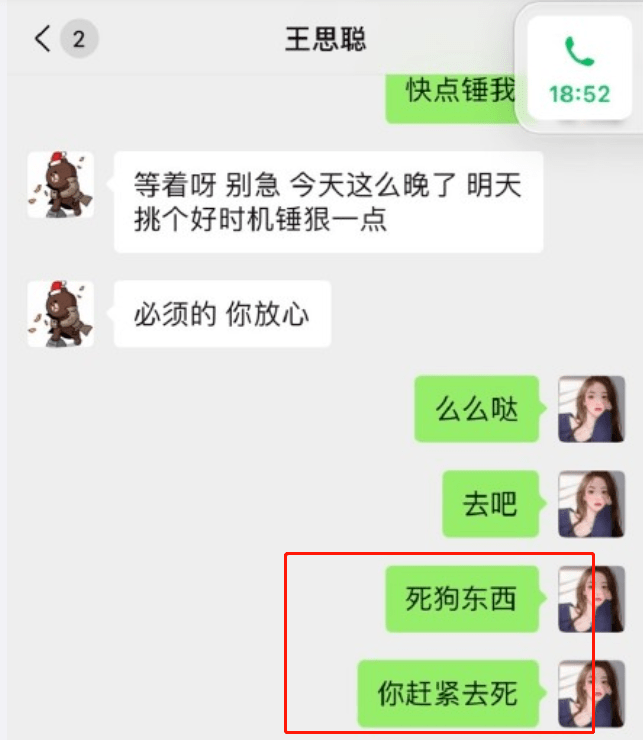Open girl avatar beside 去吧 message
This screenshot has height=740, width=643.
591,504
